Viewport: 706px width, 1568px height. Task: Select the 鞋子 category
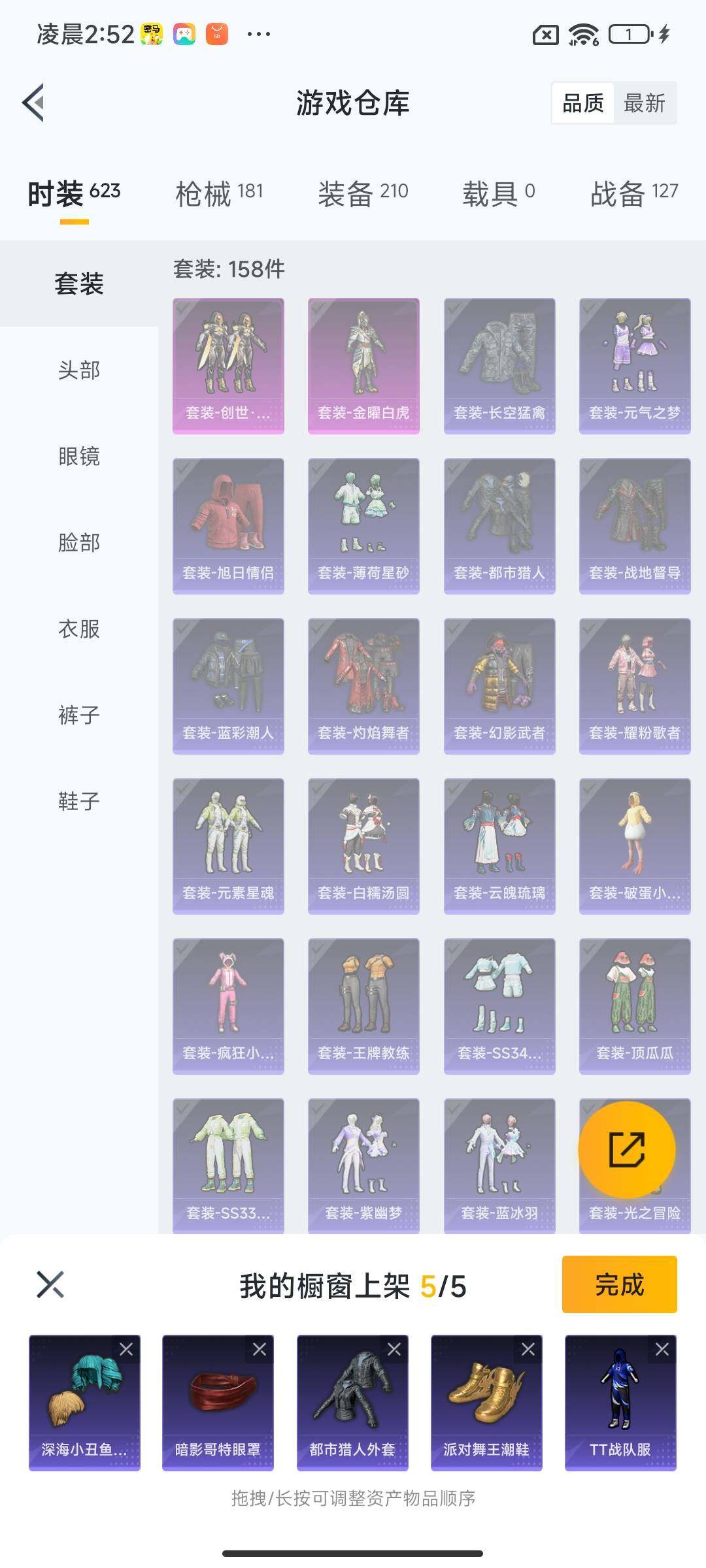click(x=79, y=802)
